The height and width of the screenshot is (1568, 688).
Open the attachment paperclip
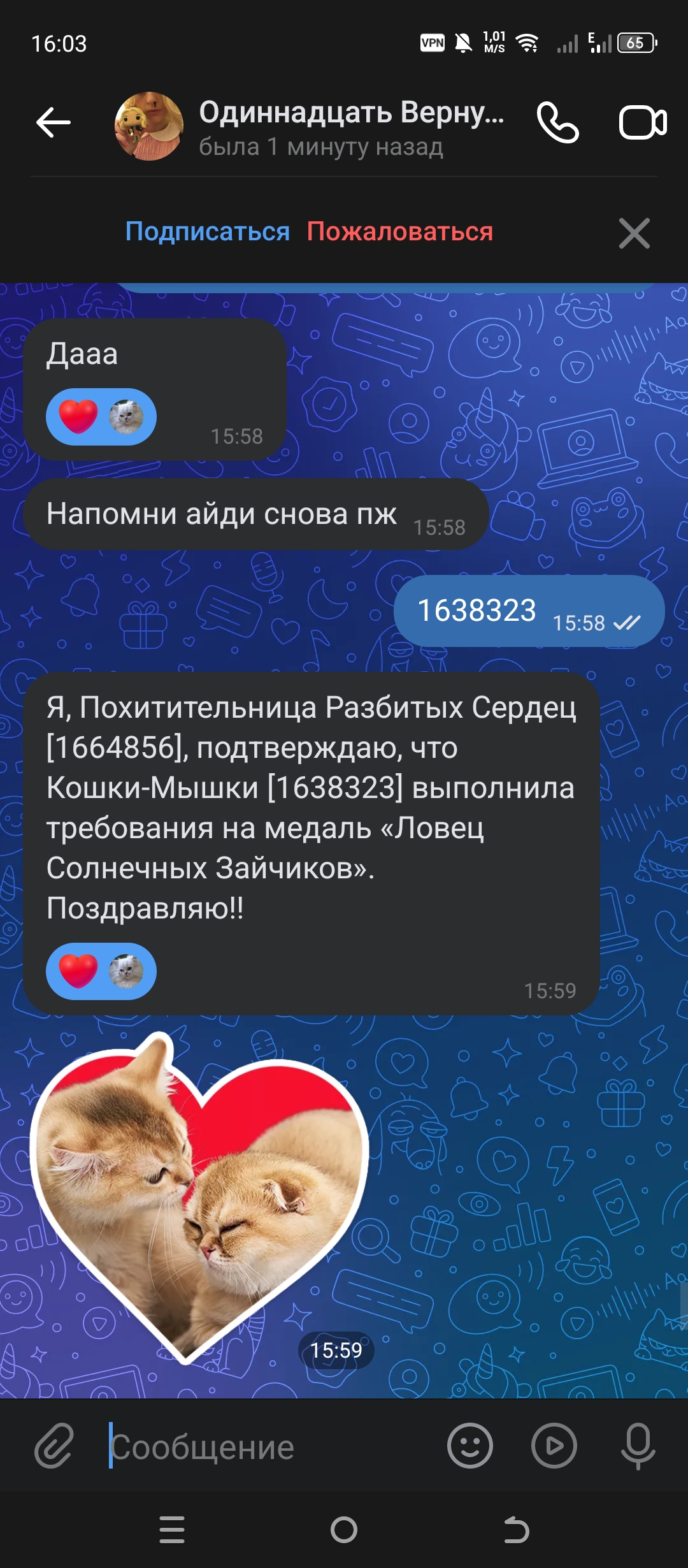54,1446
